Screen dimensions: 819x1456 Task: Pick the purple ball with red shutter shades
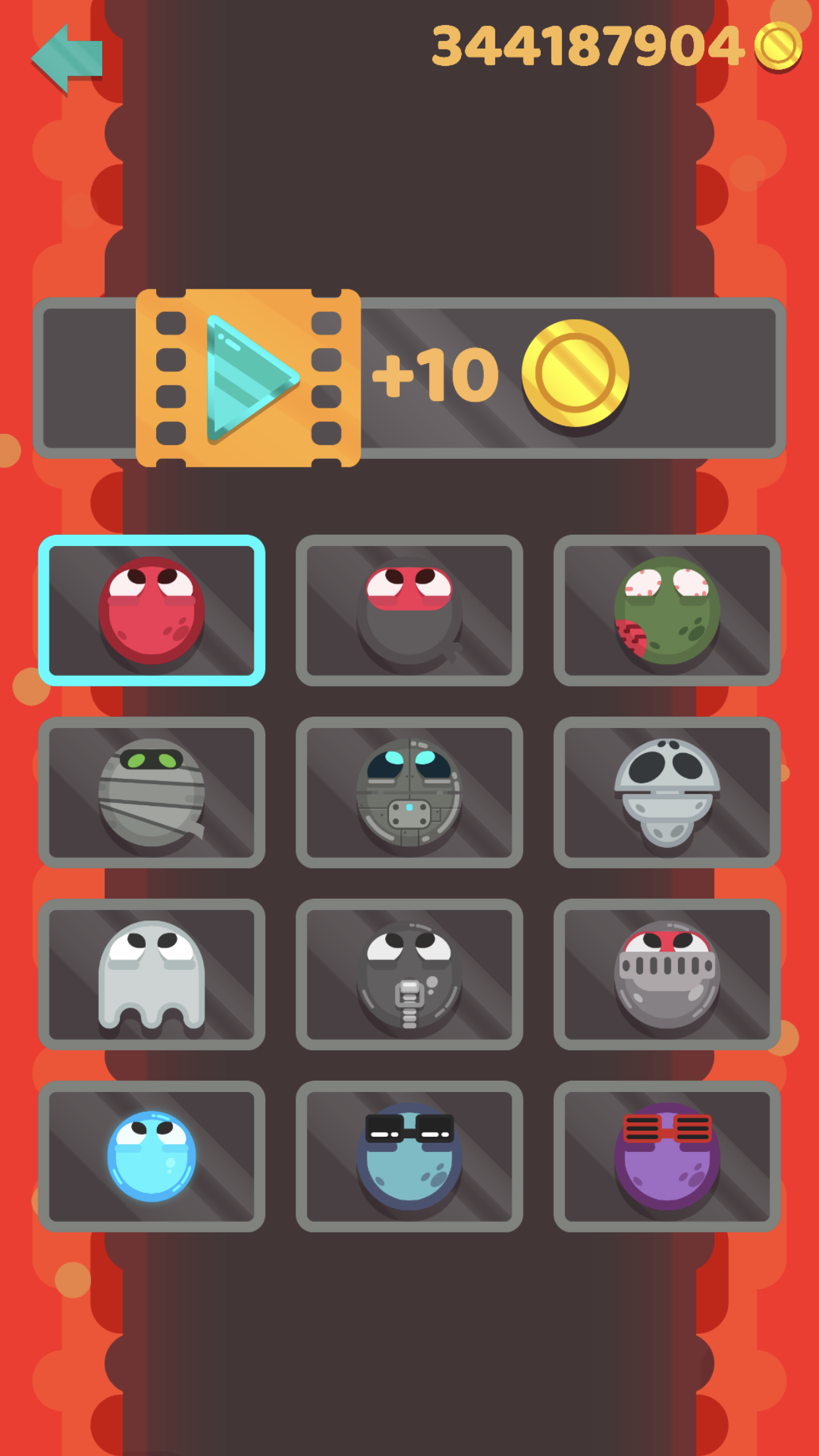click(667, 1157)
